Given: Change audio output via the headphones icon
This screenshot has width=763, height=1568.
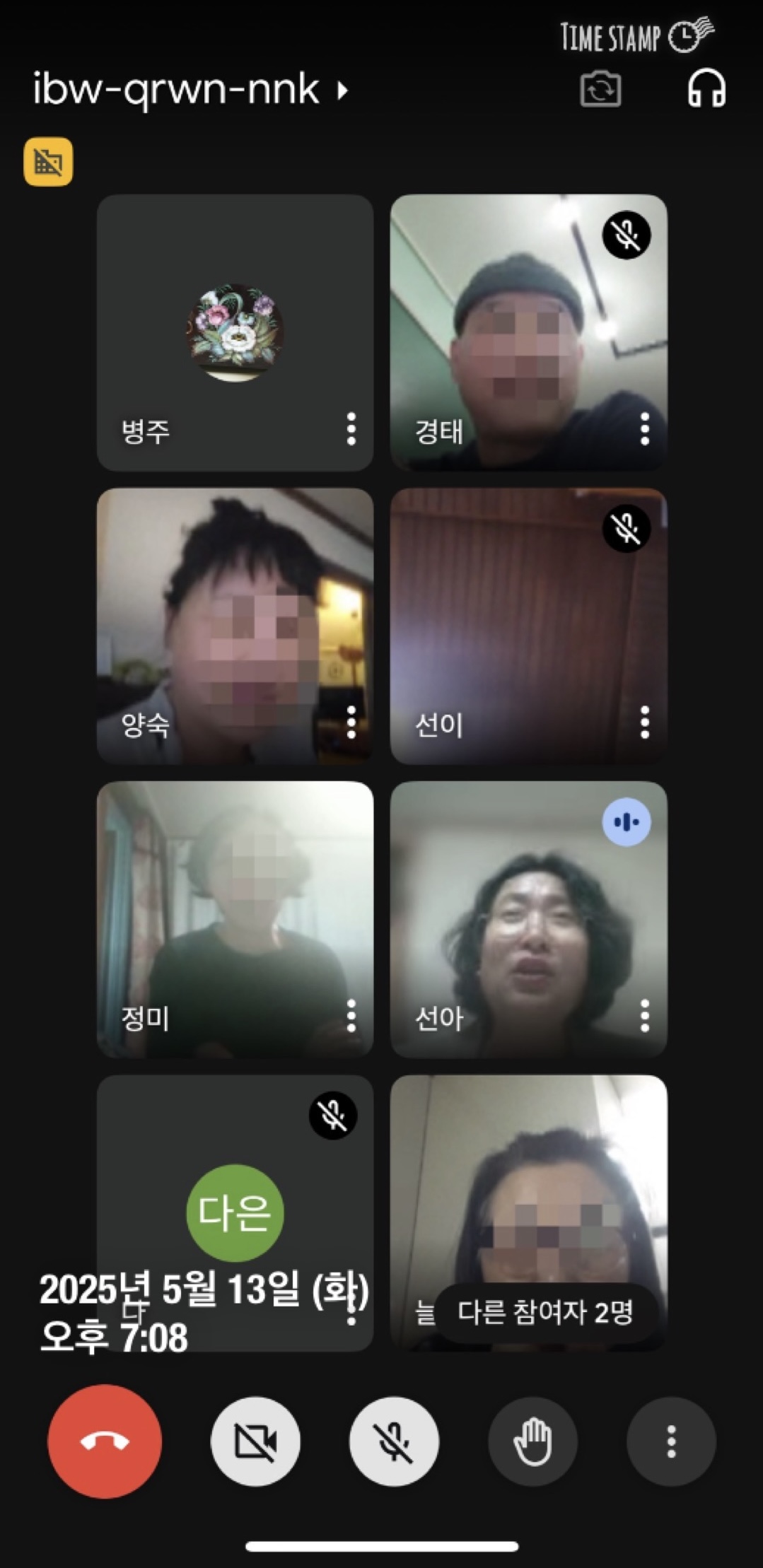Looking at the screenshot, I should [x=706, y=89].
